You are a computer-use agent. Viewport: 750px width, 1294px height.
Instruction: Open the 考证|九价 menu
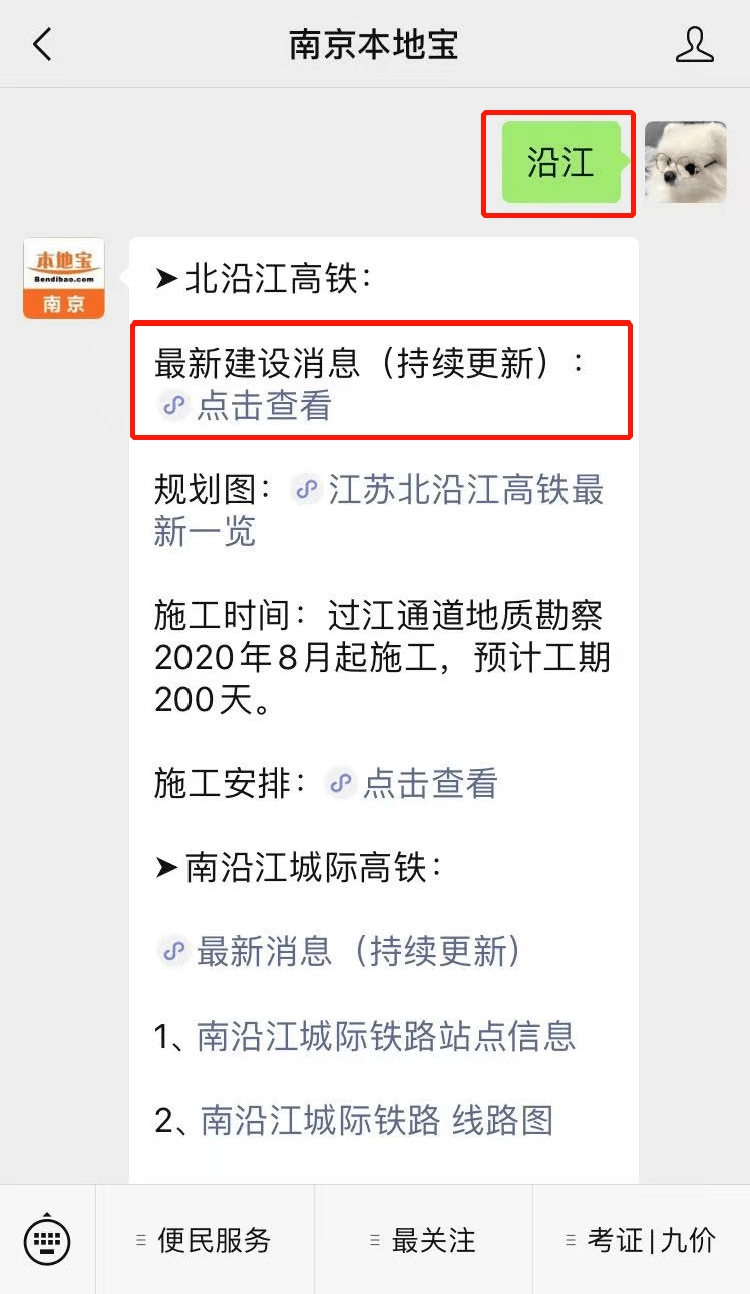645,1240
